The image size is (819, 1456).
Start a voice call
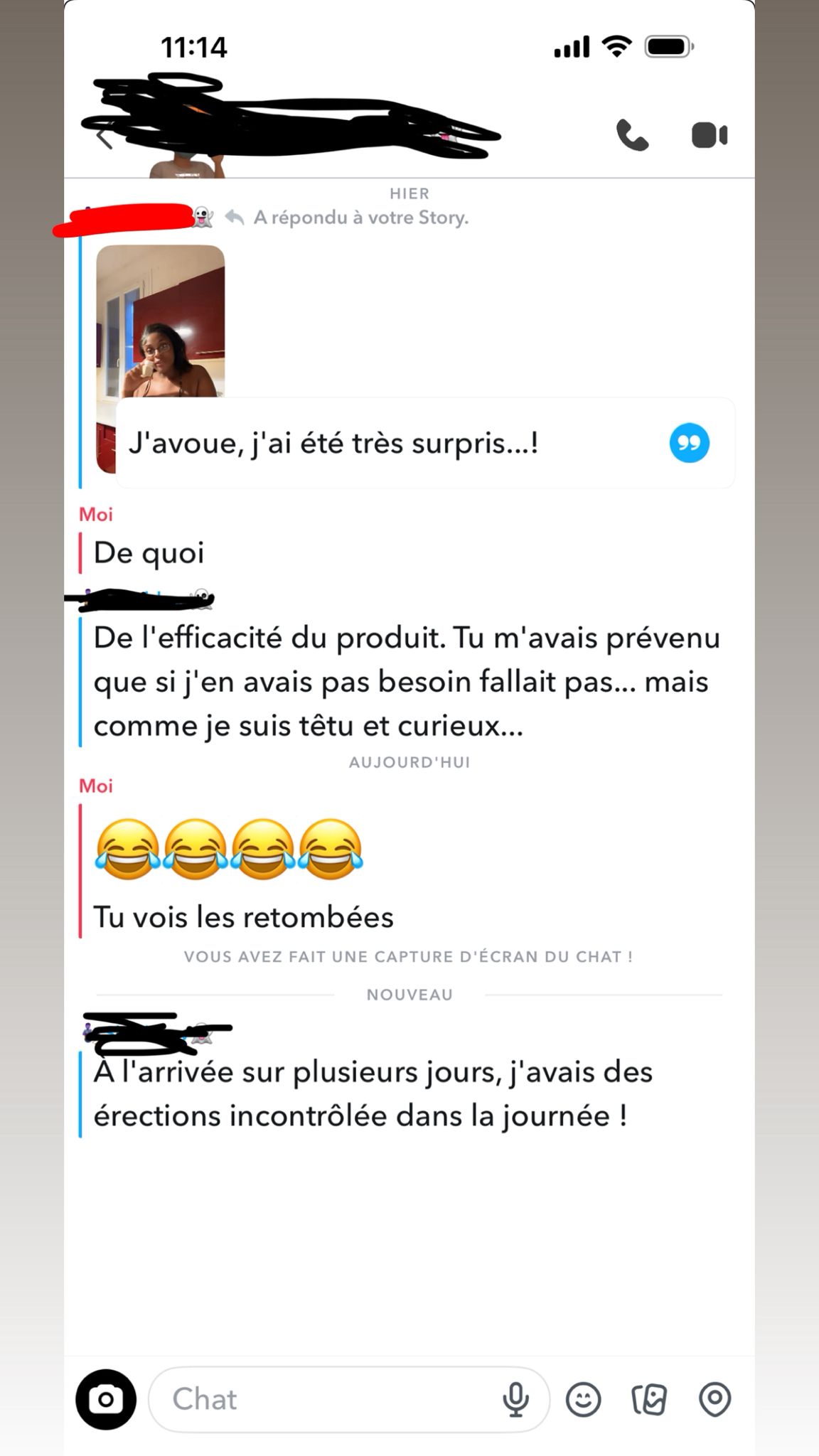[631, 135]
